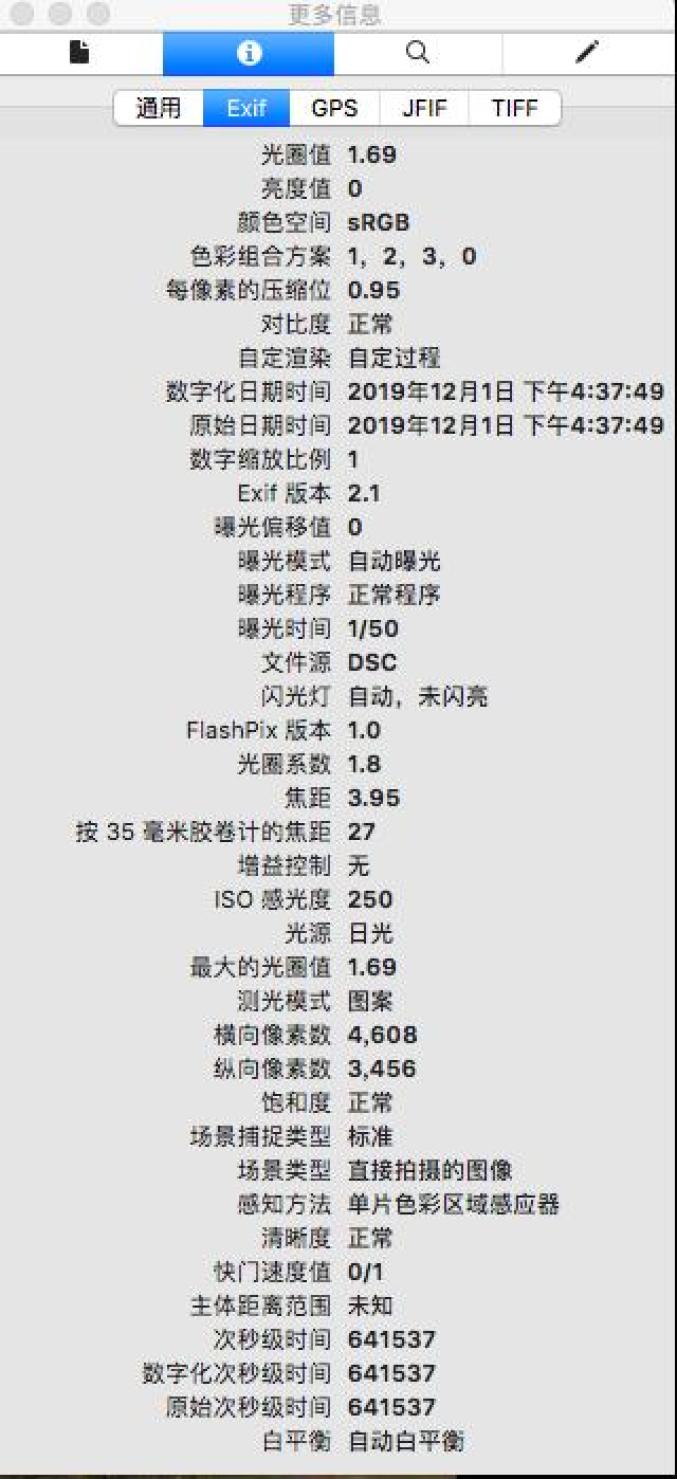Switch to the GPS tab
677x1479 pixels.
tap(334, 108)
